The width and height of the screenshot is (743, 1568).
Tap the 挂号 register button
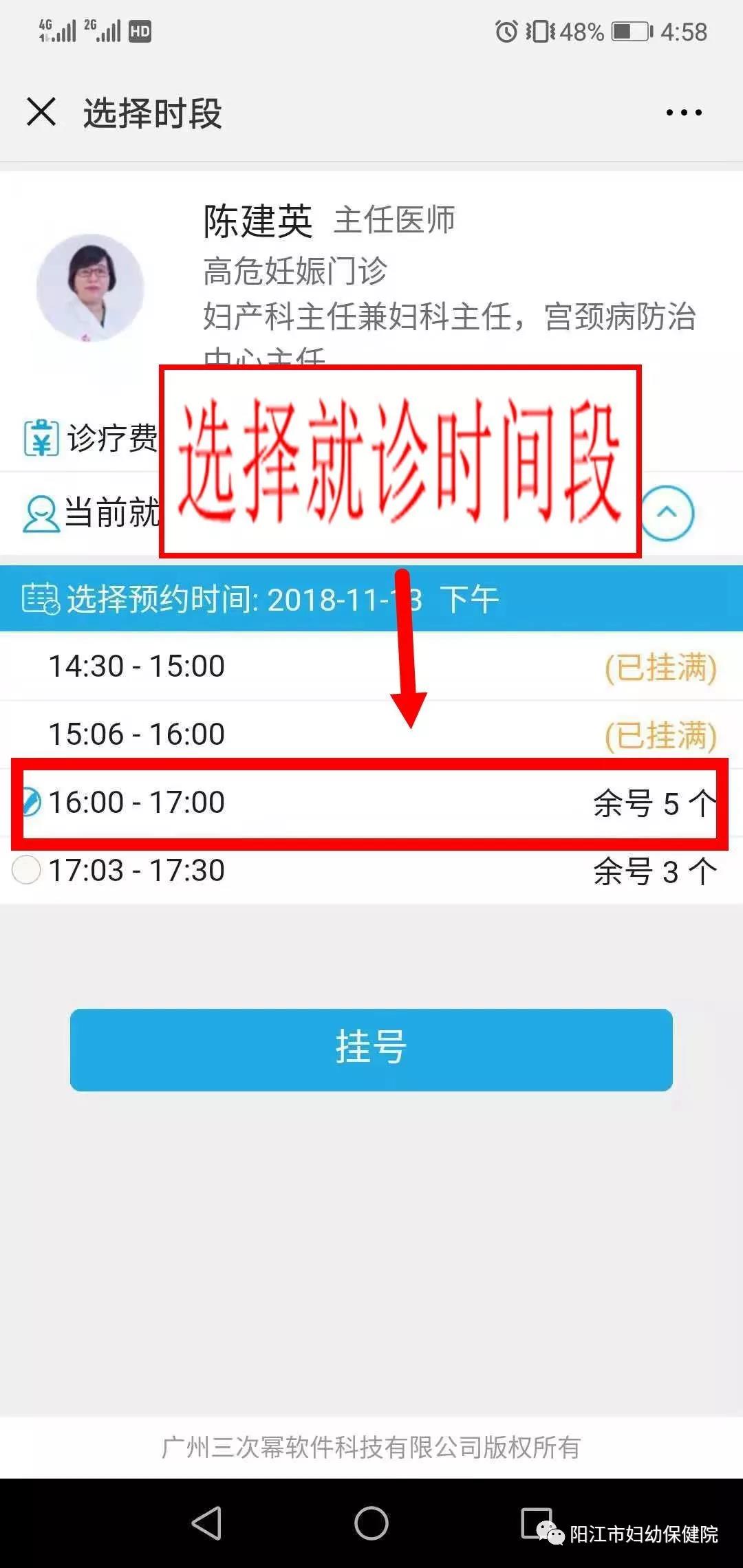pyautogui.click(x=371, y=1049)
